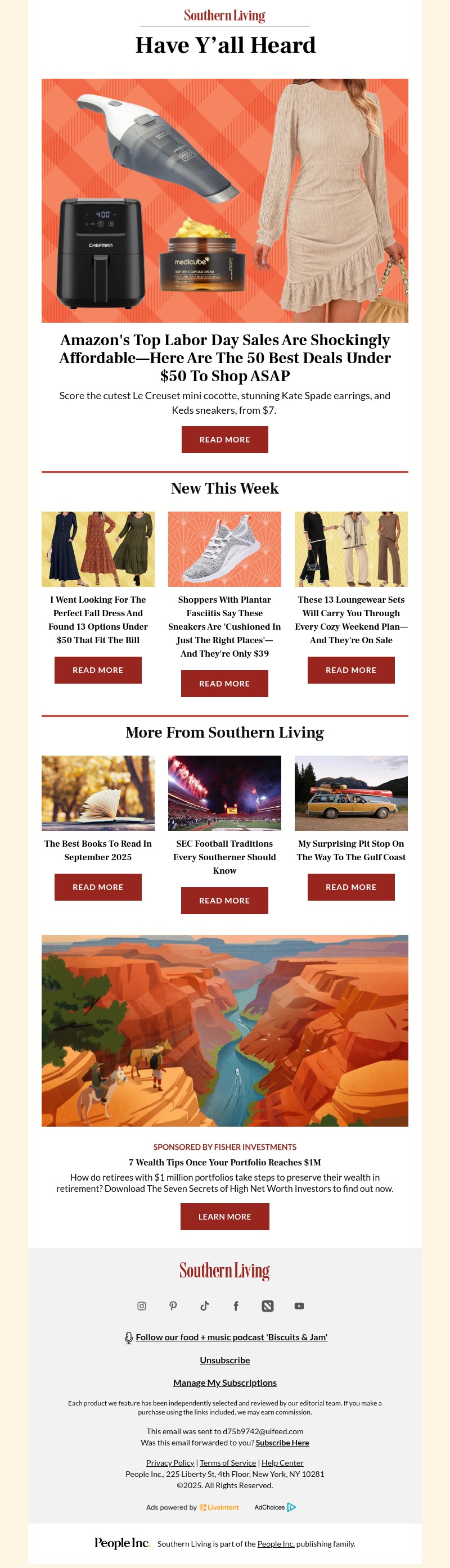Read more on September 2025 books

(98, 887)
